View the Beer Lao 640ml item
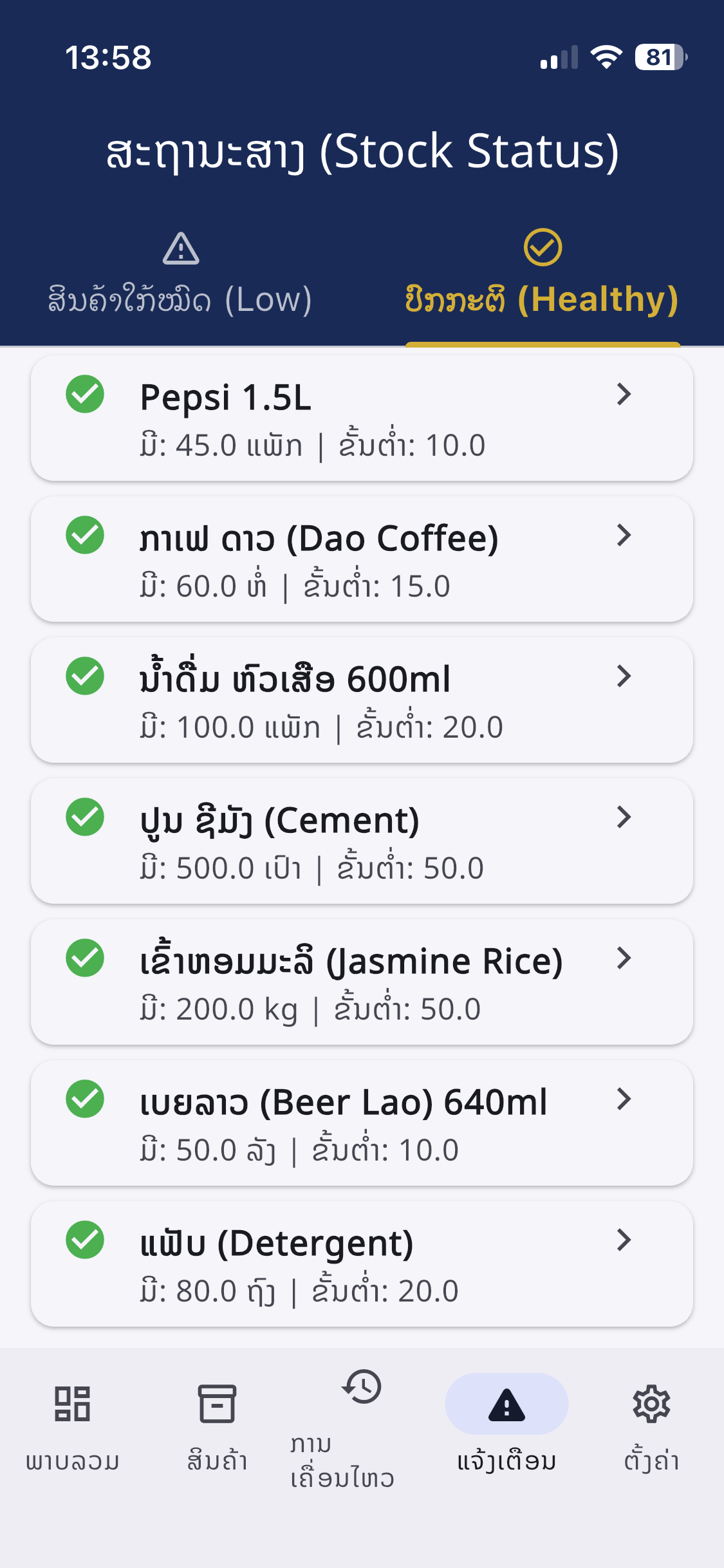This screenshot has width=724, height=1568. click(x=362, y=1123)
